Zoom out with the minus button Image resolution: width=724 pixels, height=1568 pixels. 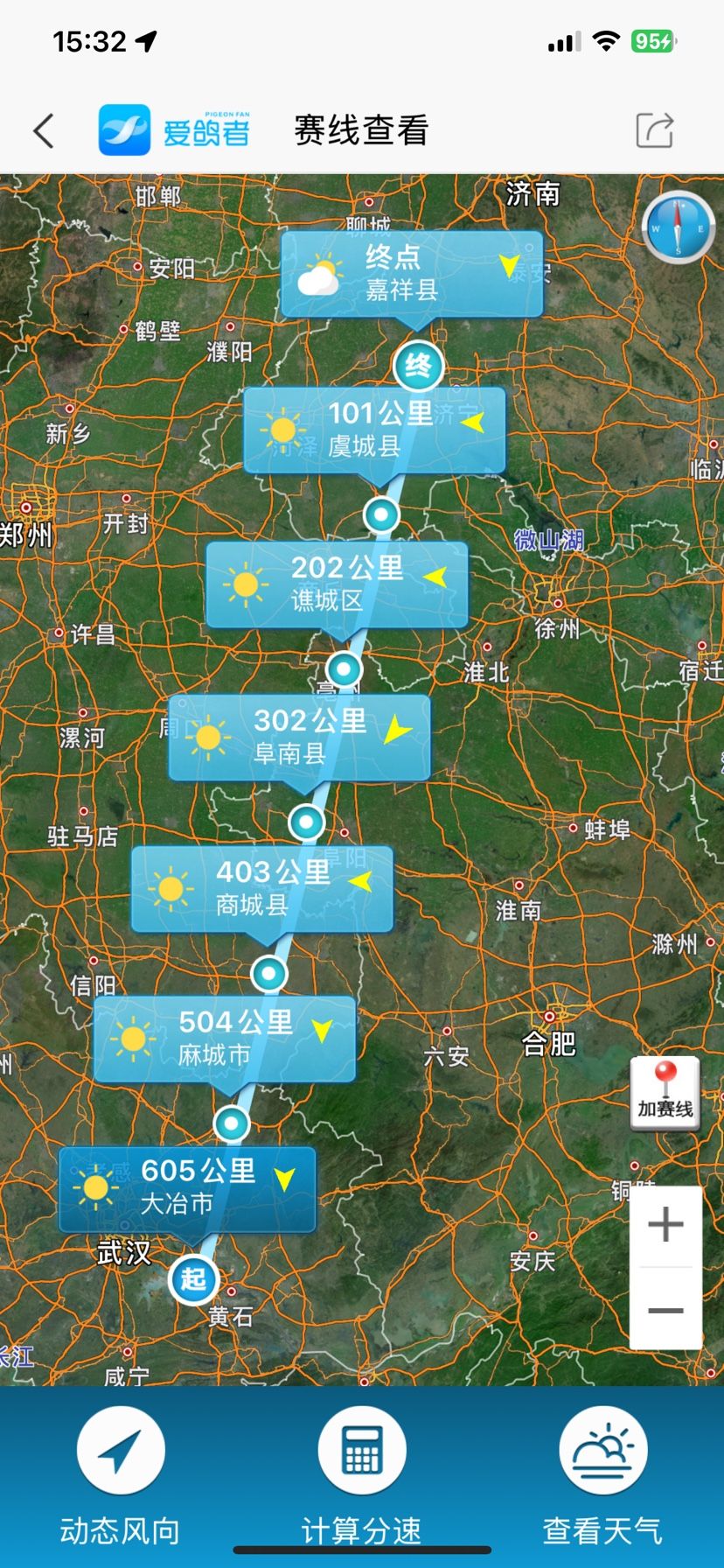665,1310
